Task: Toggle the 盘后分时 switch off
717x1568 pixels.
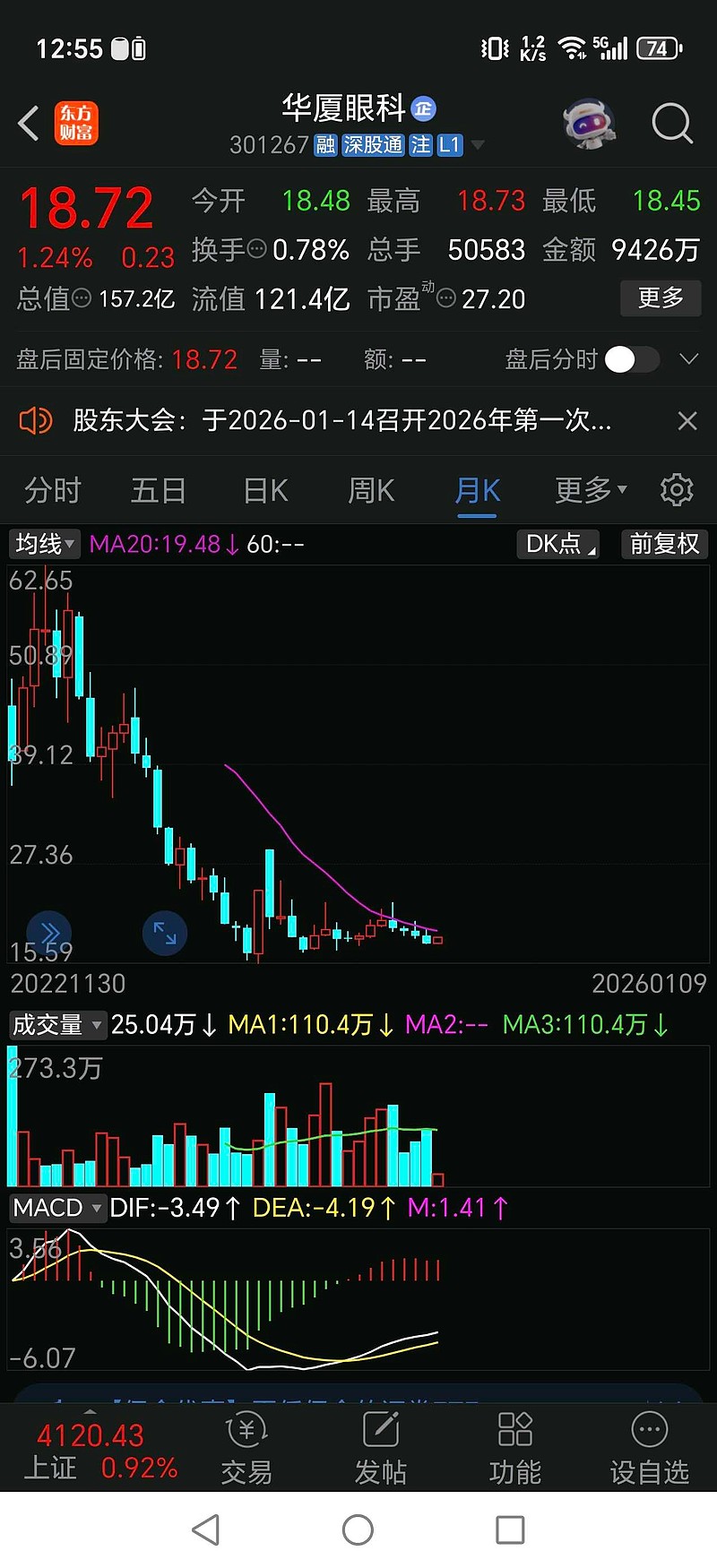Action: (632, 359)
